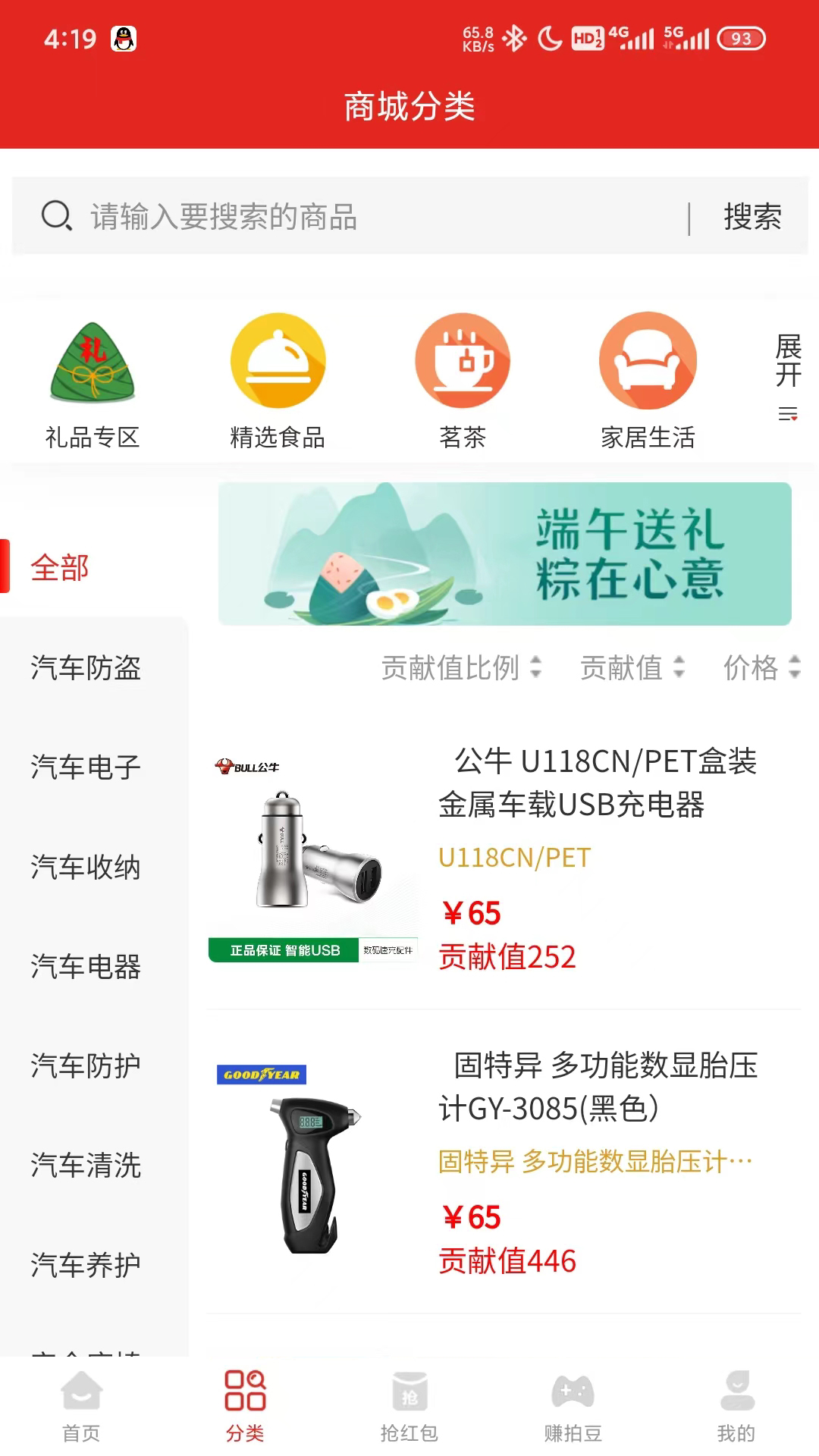Expand all categories with 展开

click(x=788, y=376)
